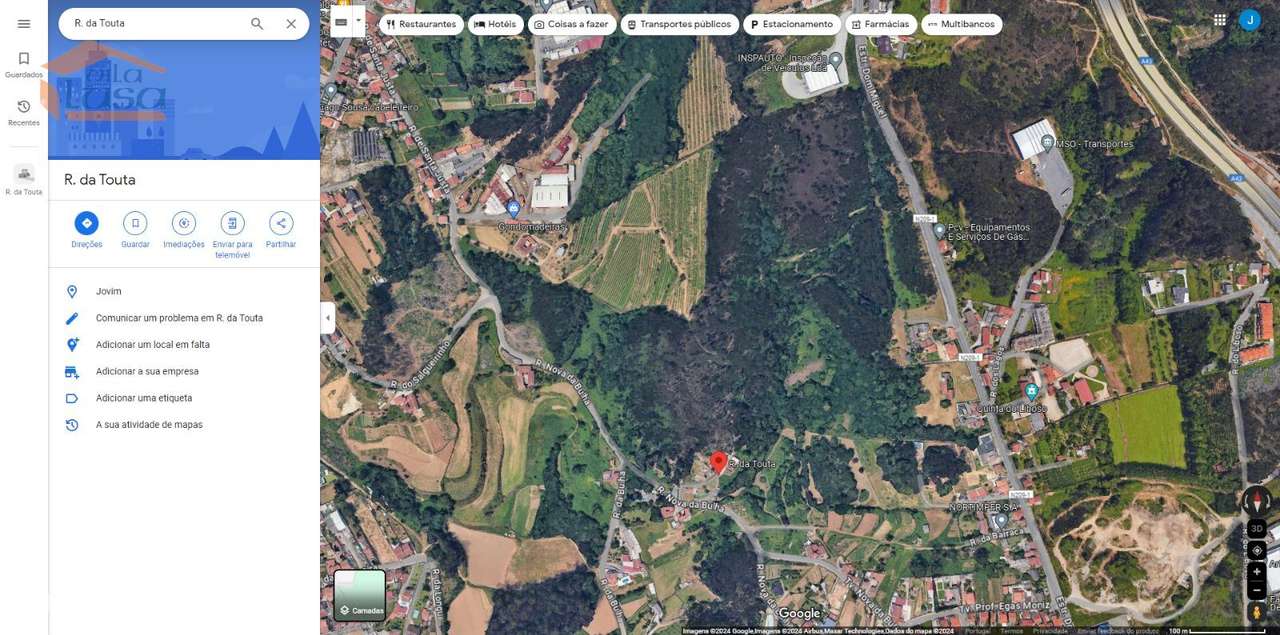Collapse the side panel arrow

click(x=327, y=318)
